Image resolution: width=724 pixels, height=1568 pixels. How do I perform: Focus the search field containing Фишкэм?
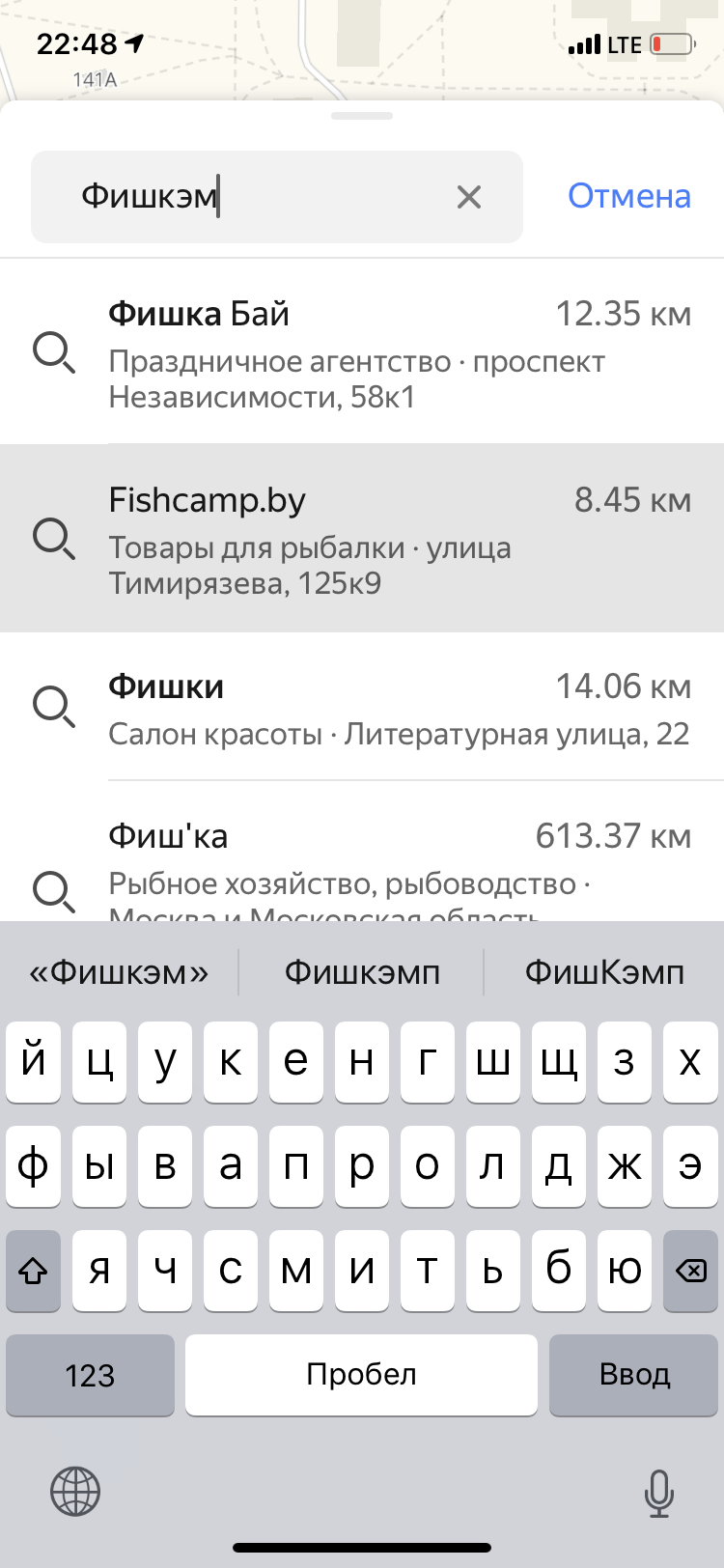[277, 197]
